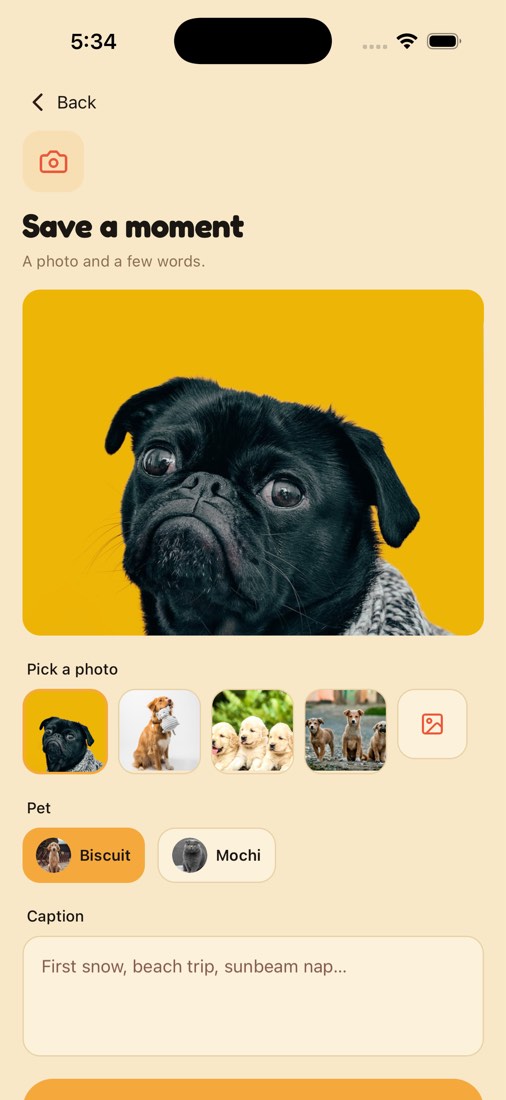Select the three dogs on road photo
Screen dimensions: 506x1100
tap(345, 731)
